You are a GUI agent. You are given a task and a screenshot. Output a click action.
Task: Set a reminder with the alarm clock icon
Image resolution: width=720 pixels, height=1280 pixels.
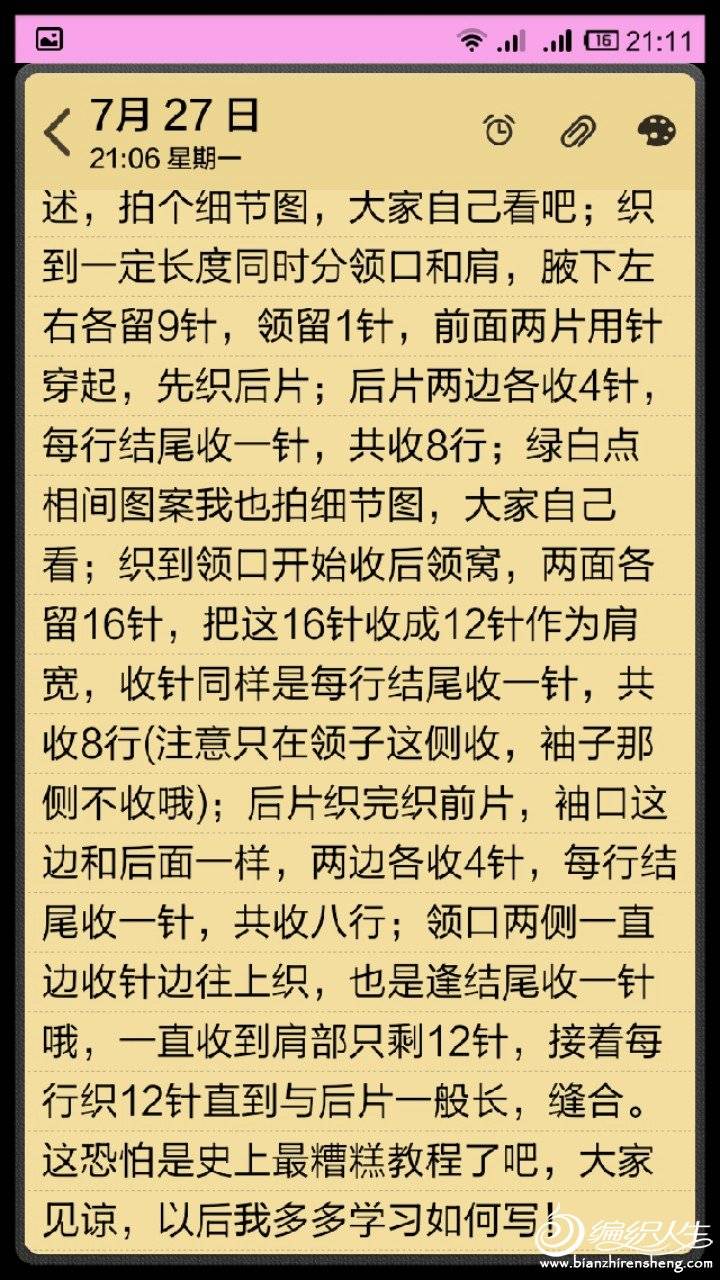tap(499, 129)
